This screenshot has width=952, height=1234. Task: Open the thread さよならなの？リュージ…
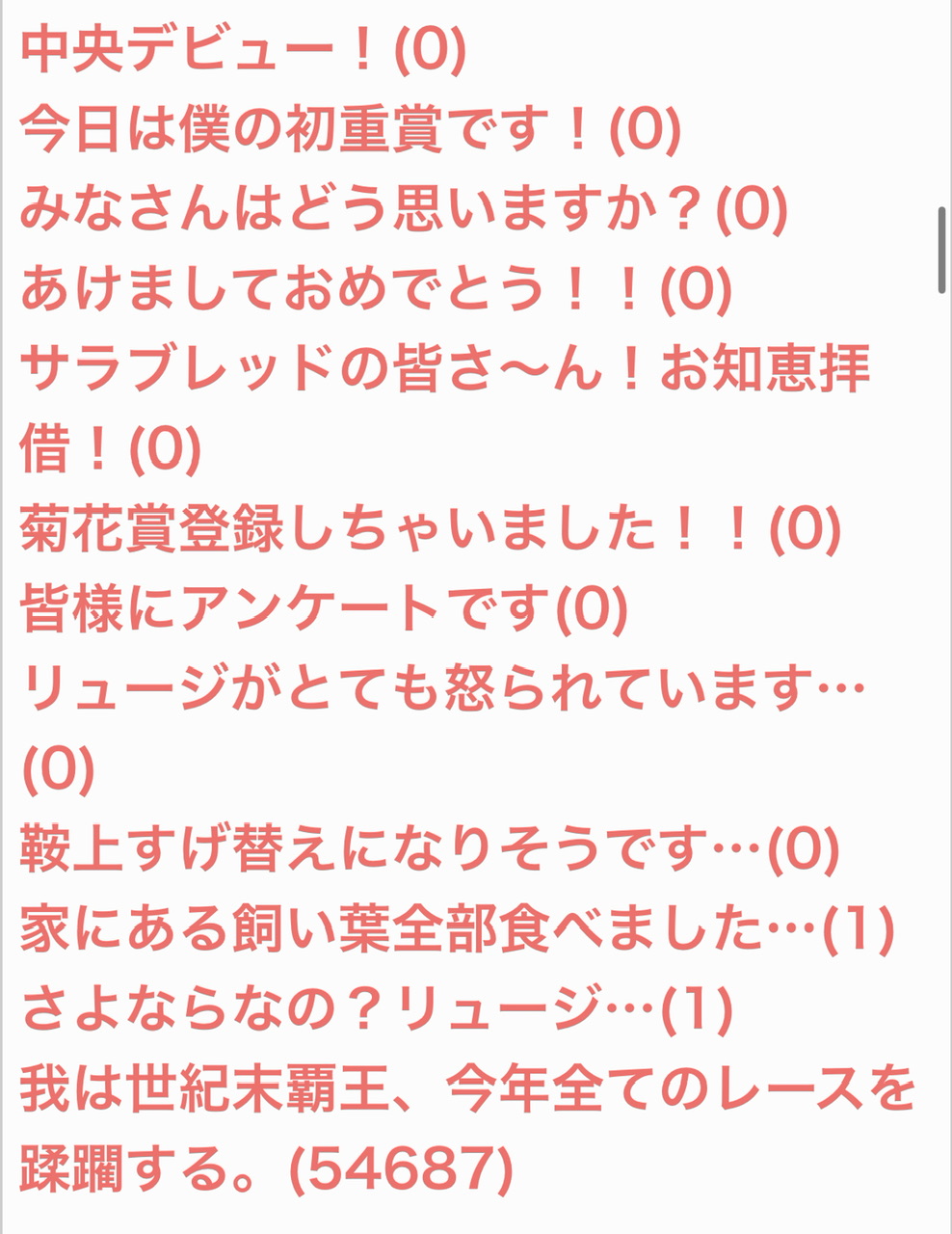click(x=376, y=1008)
